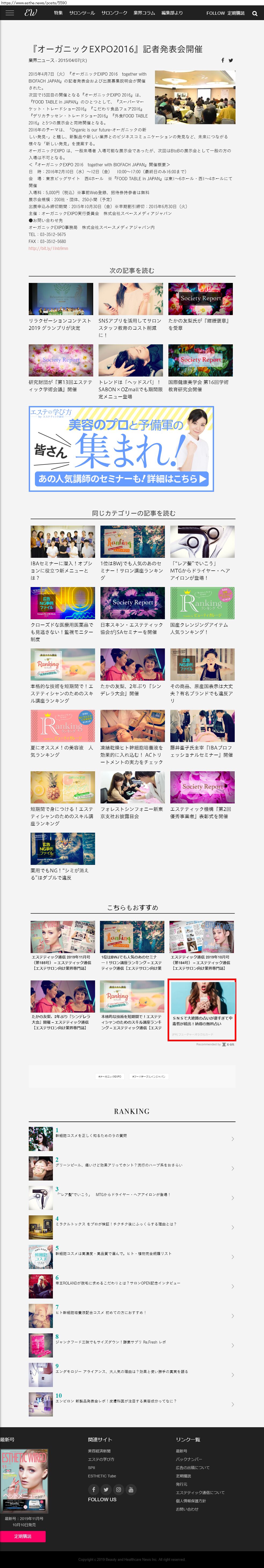Share the article on Twitter
Image resolution: width=264 pixels, height=1568 pixels.
point(230,60)
